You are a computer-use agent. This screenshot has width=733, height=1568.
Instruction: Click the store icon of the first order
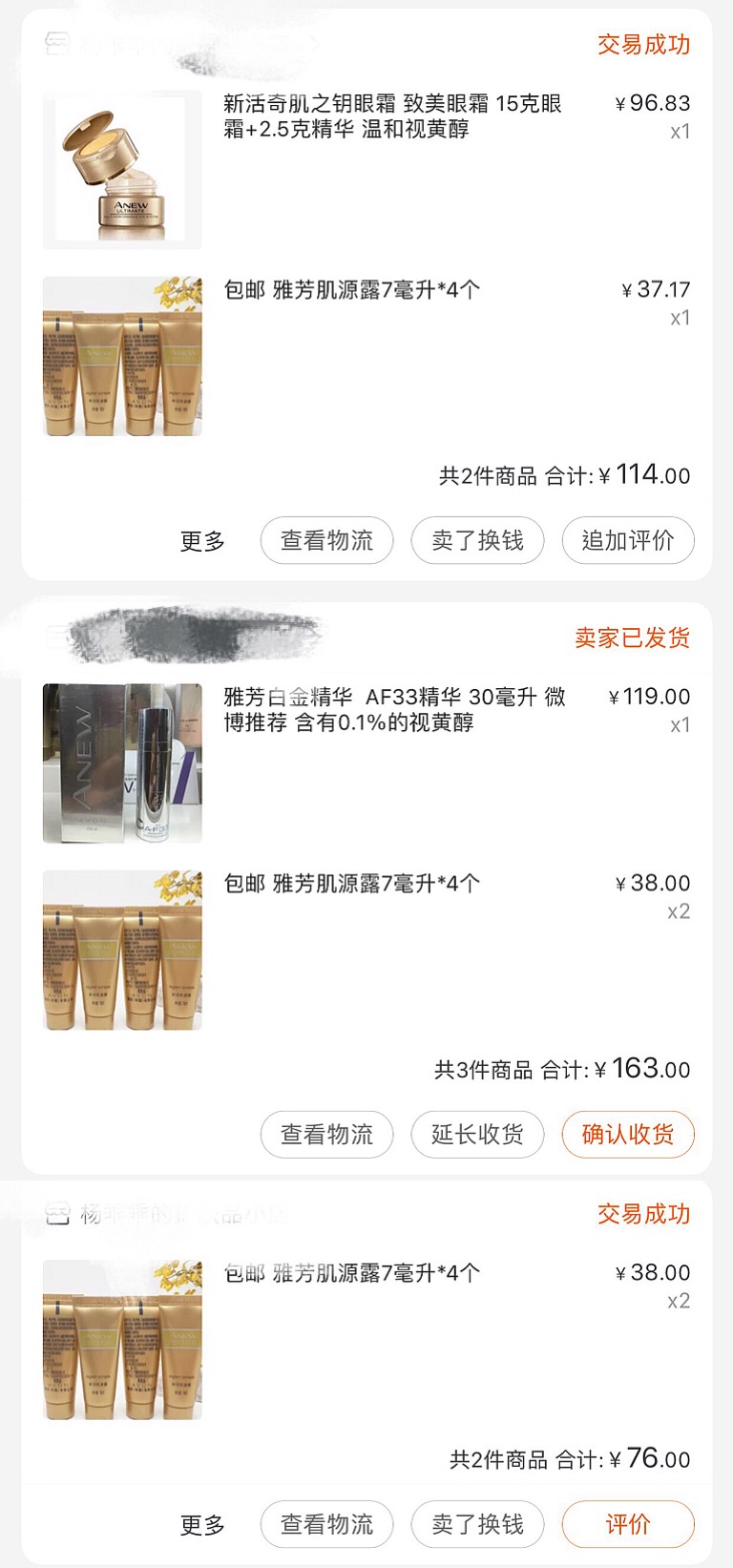(x=56, y=43)
